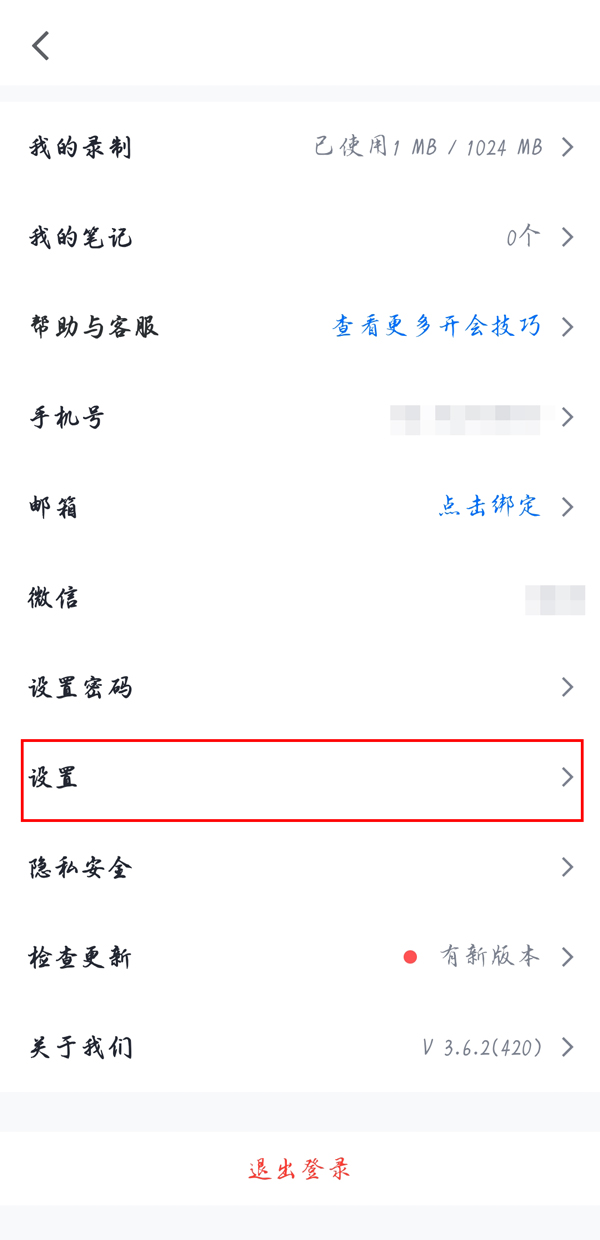Screen dimensions: 600x1240
Task: Go back using the top-left arrow
Action: (x=41, y=46)
